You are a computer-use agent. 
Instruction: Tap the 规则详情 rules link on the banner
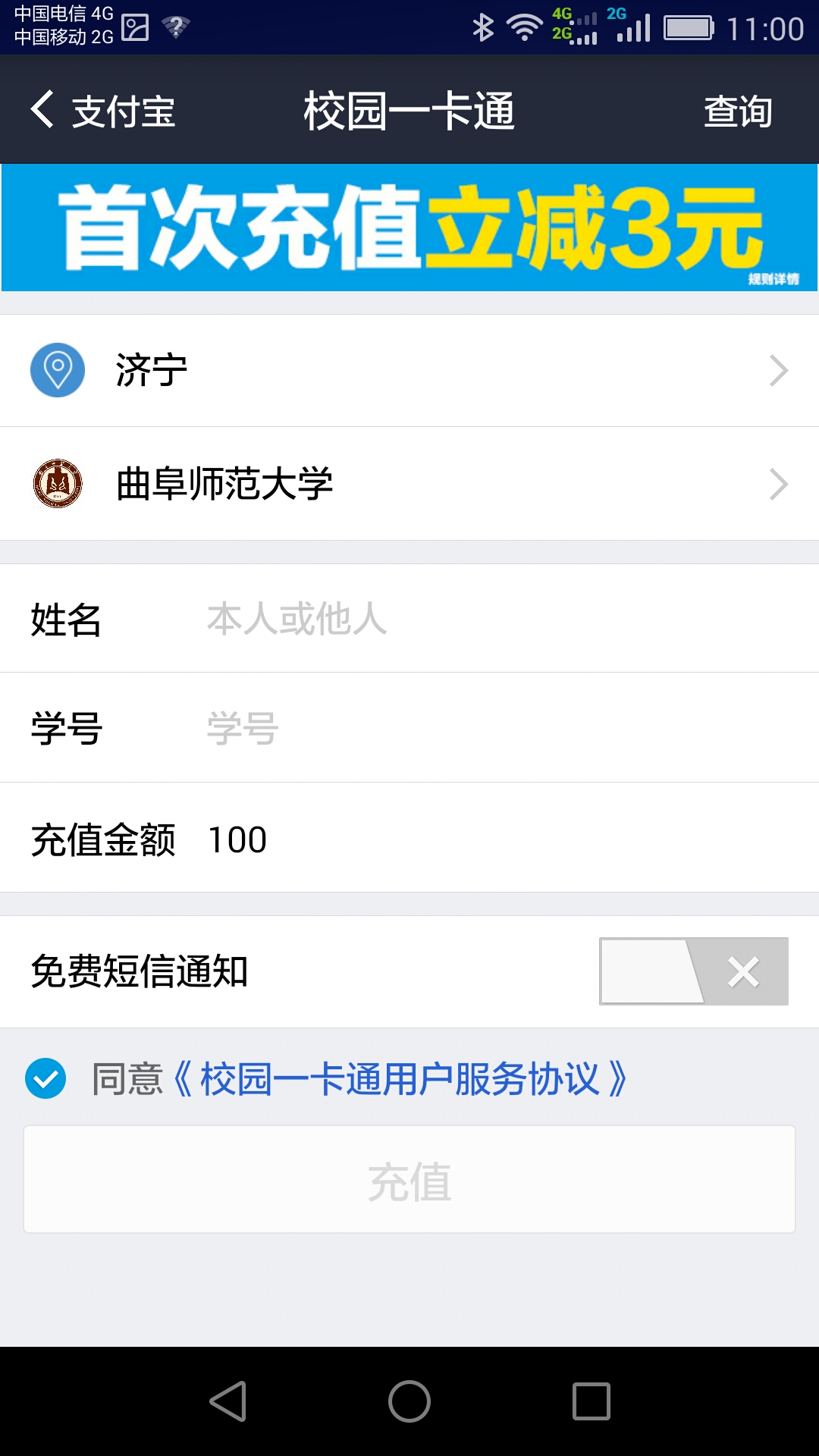point(773,279)
